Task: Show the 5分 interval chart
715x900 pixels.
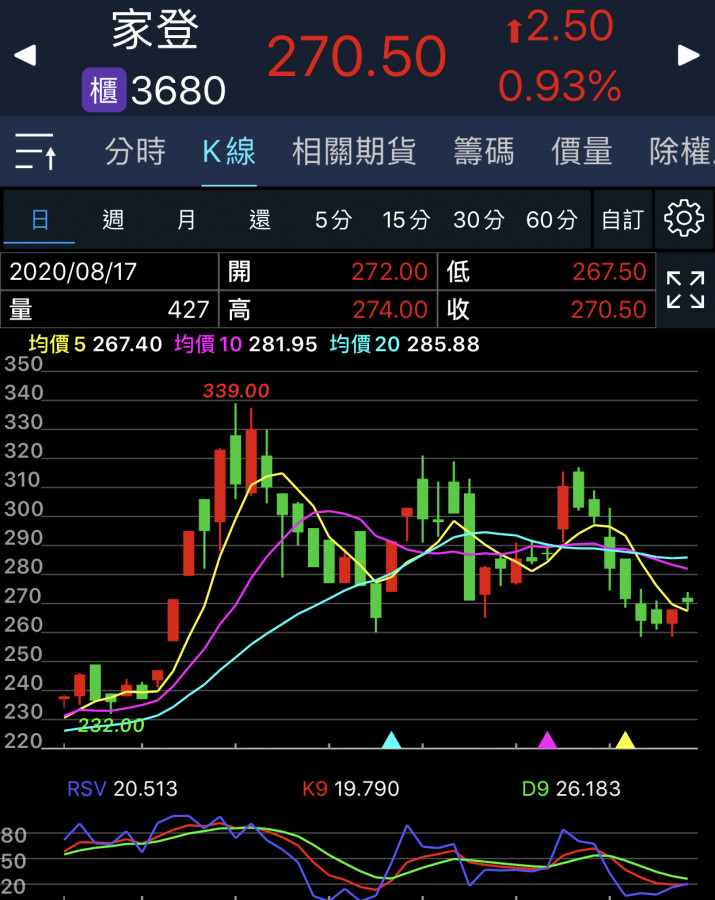Action: (333, 219)
